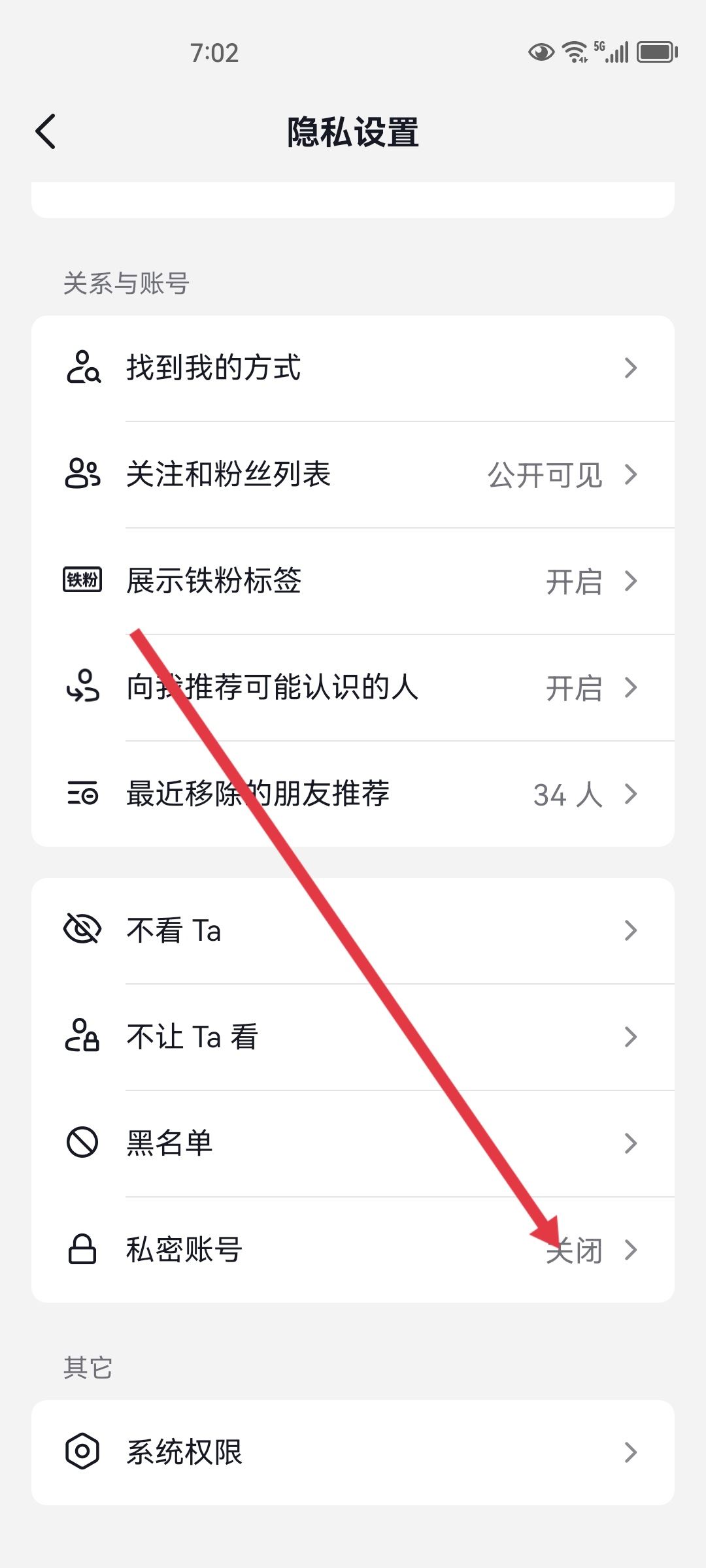Expand the chevron on 找到我的方式 row
The image size is (706, 1568).
point(630,368)
